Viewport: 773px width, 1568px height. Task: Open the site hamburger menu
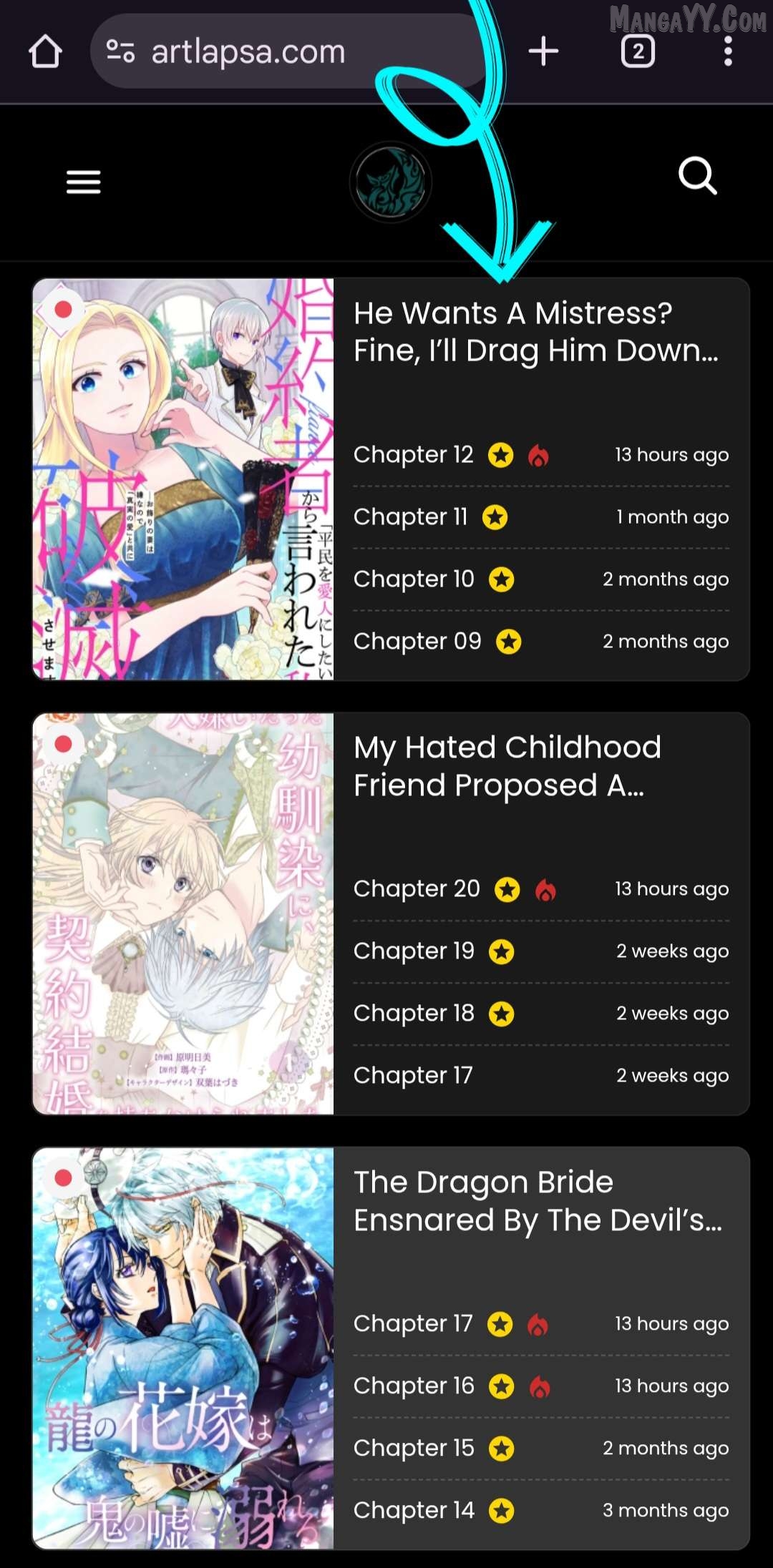click(84, 182)
